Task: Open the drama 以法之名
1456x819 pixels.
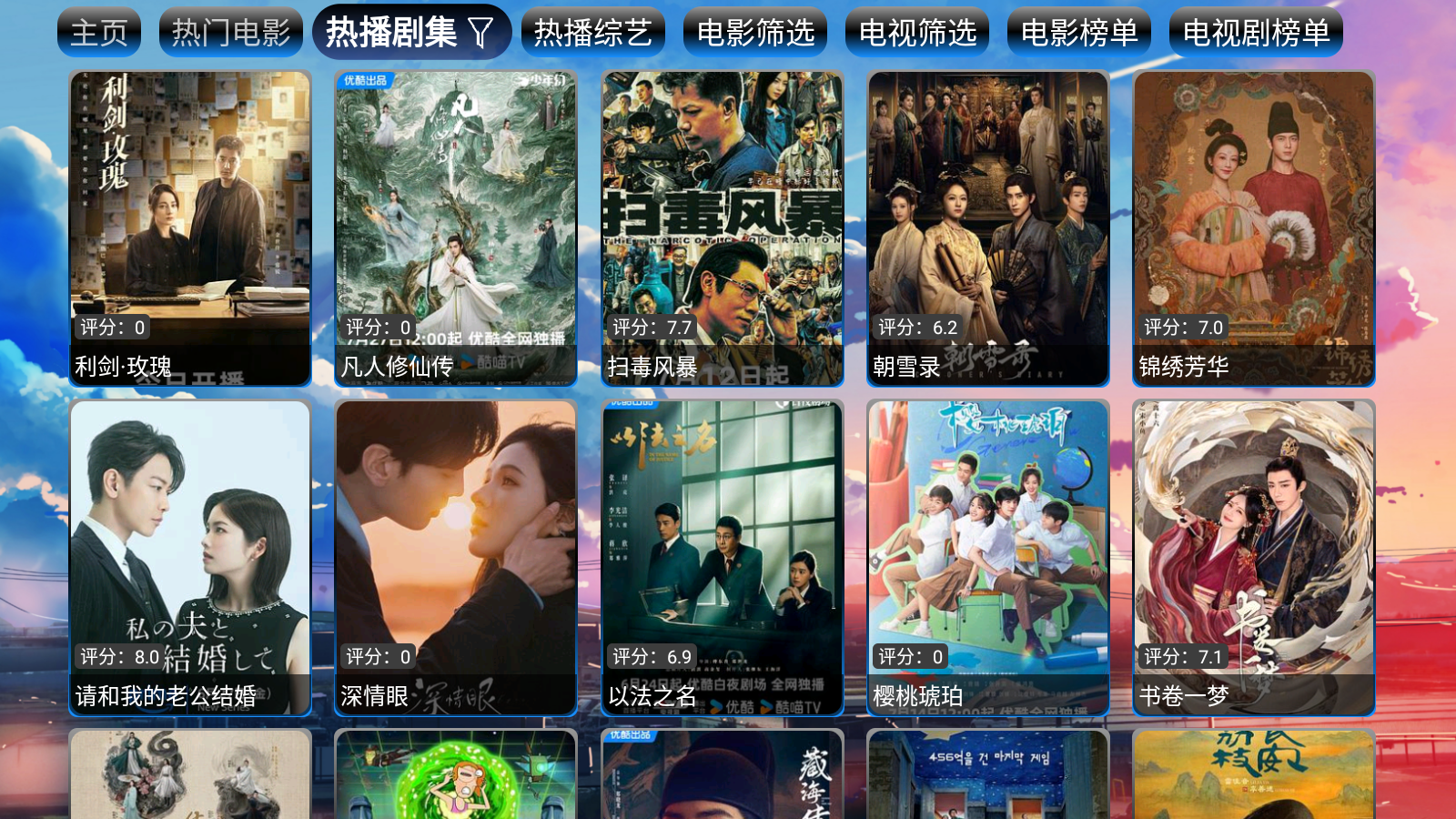Action: (x=722, y=557)
